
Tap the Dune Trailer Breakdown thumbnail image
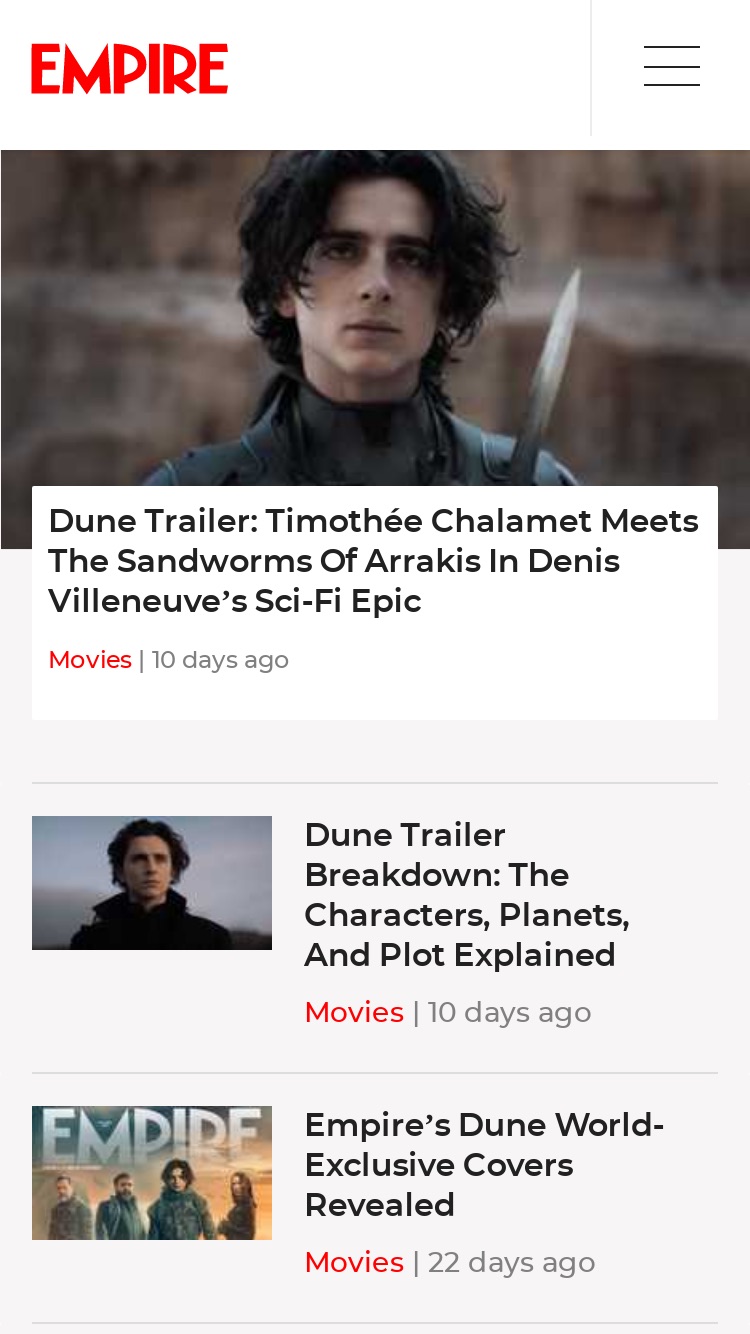pos(152,883)
